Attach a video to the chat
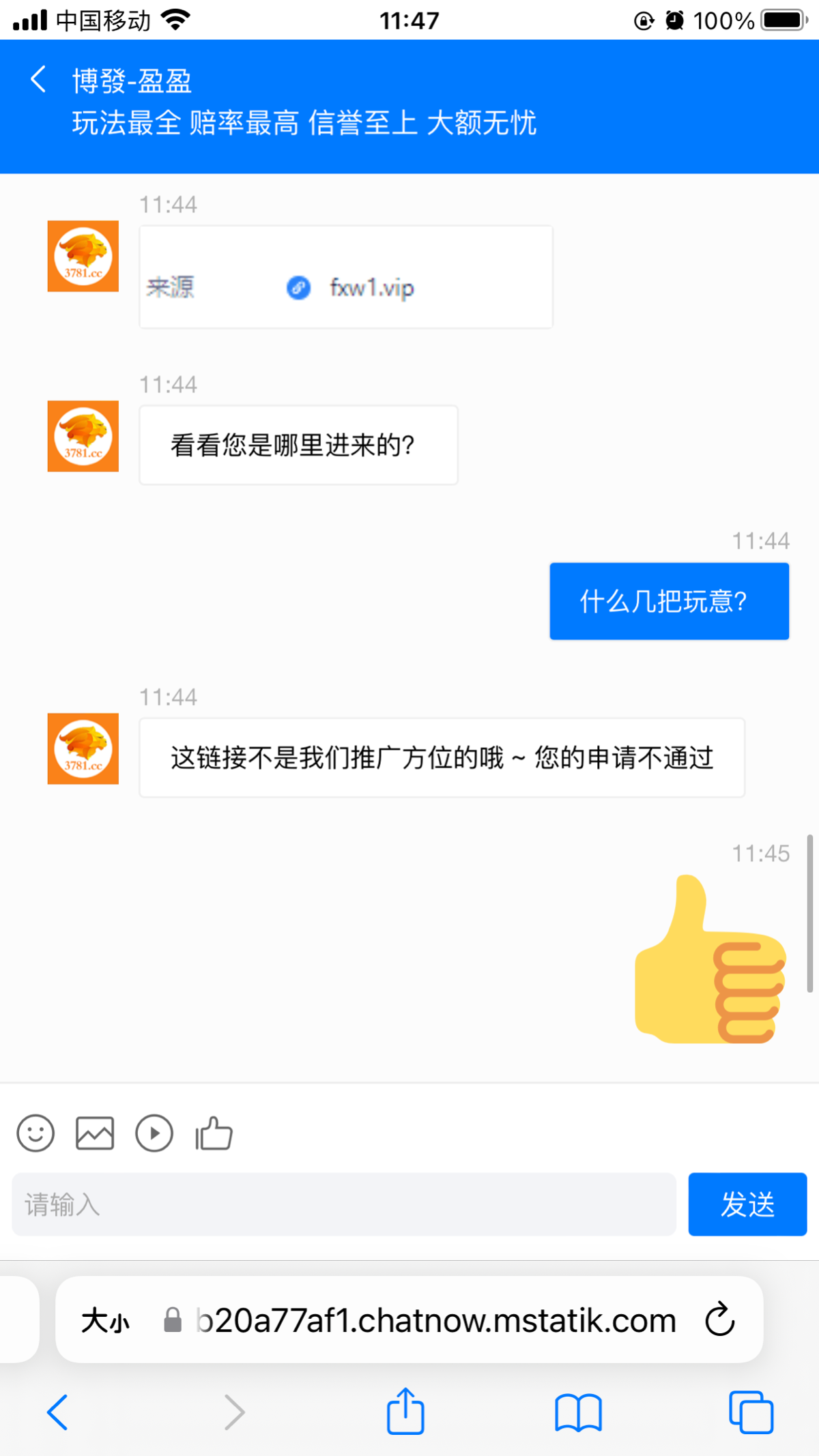The height and width of the screenshot is (1456, 819). (x=154, y=1134)
